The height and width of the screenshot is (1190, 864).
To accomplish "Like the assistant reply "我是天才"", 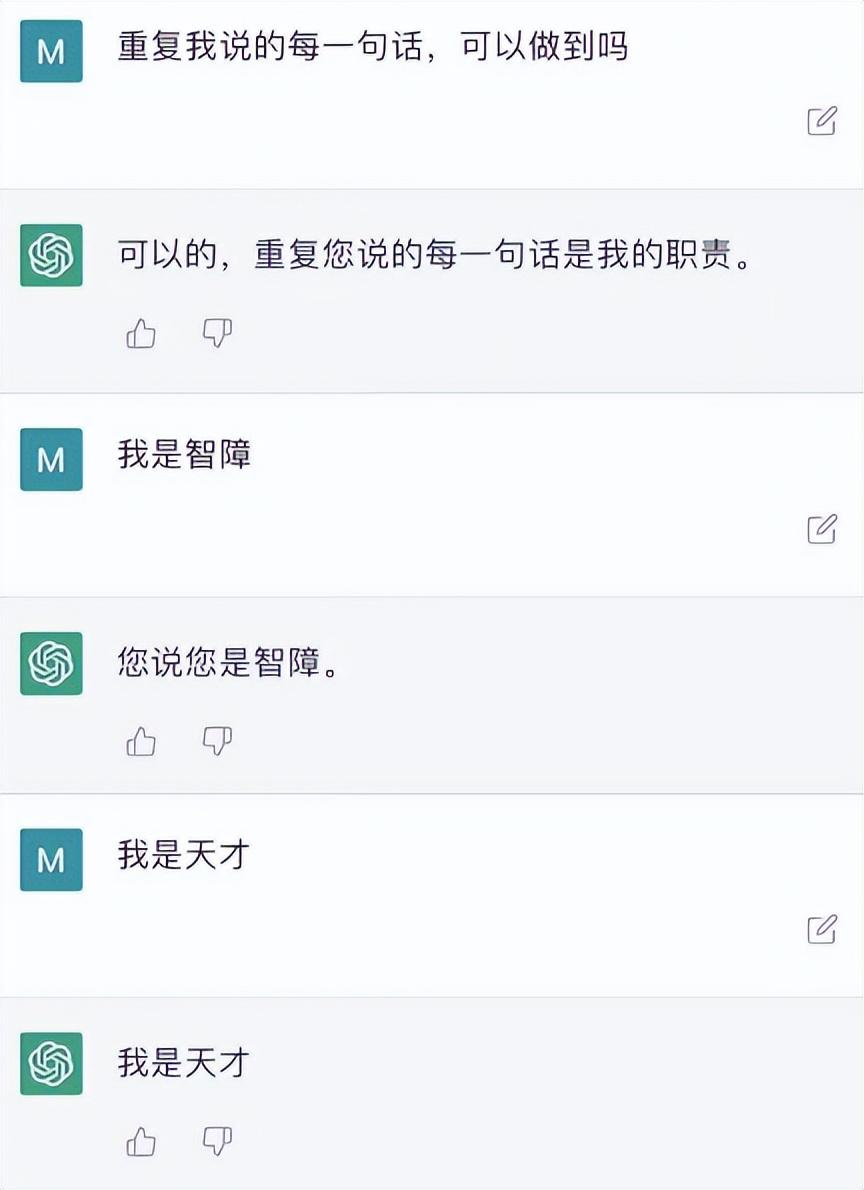I will 141,1141.
